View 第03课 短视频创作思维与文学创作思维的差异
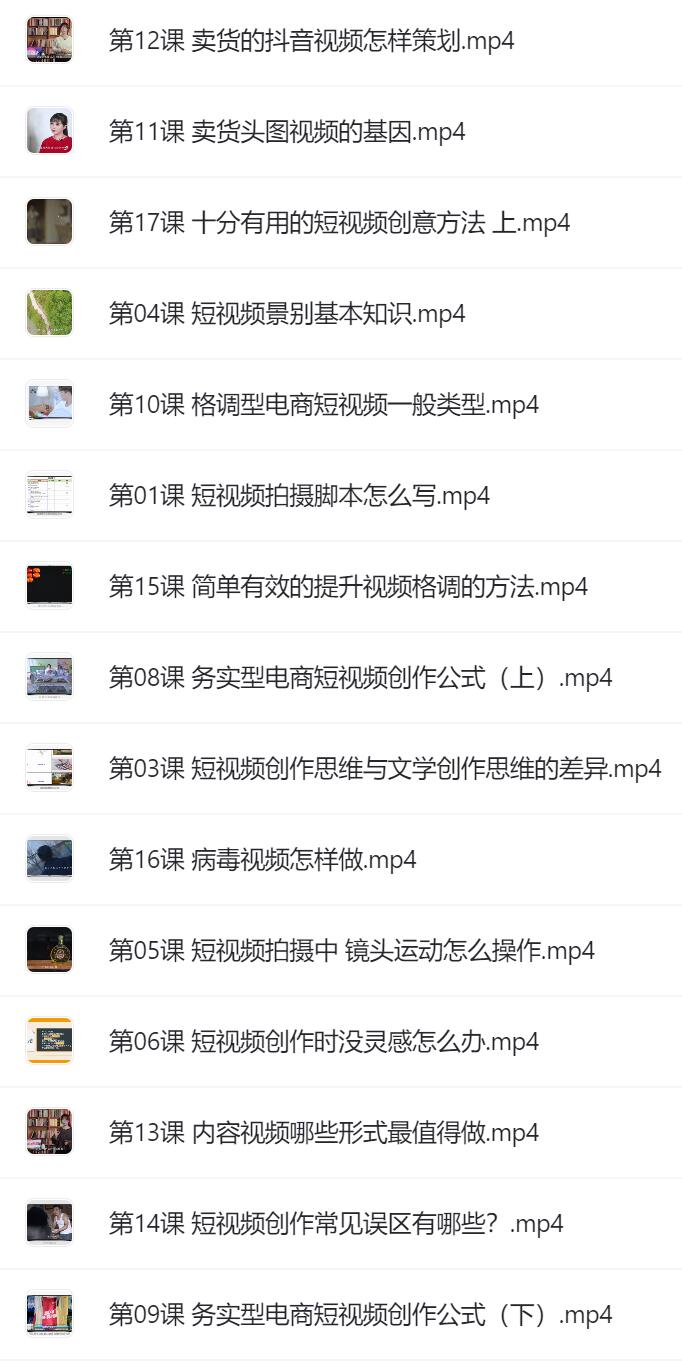This screenshot has width=682, height=1363. coord(384,769)
